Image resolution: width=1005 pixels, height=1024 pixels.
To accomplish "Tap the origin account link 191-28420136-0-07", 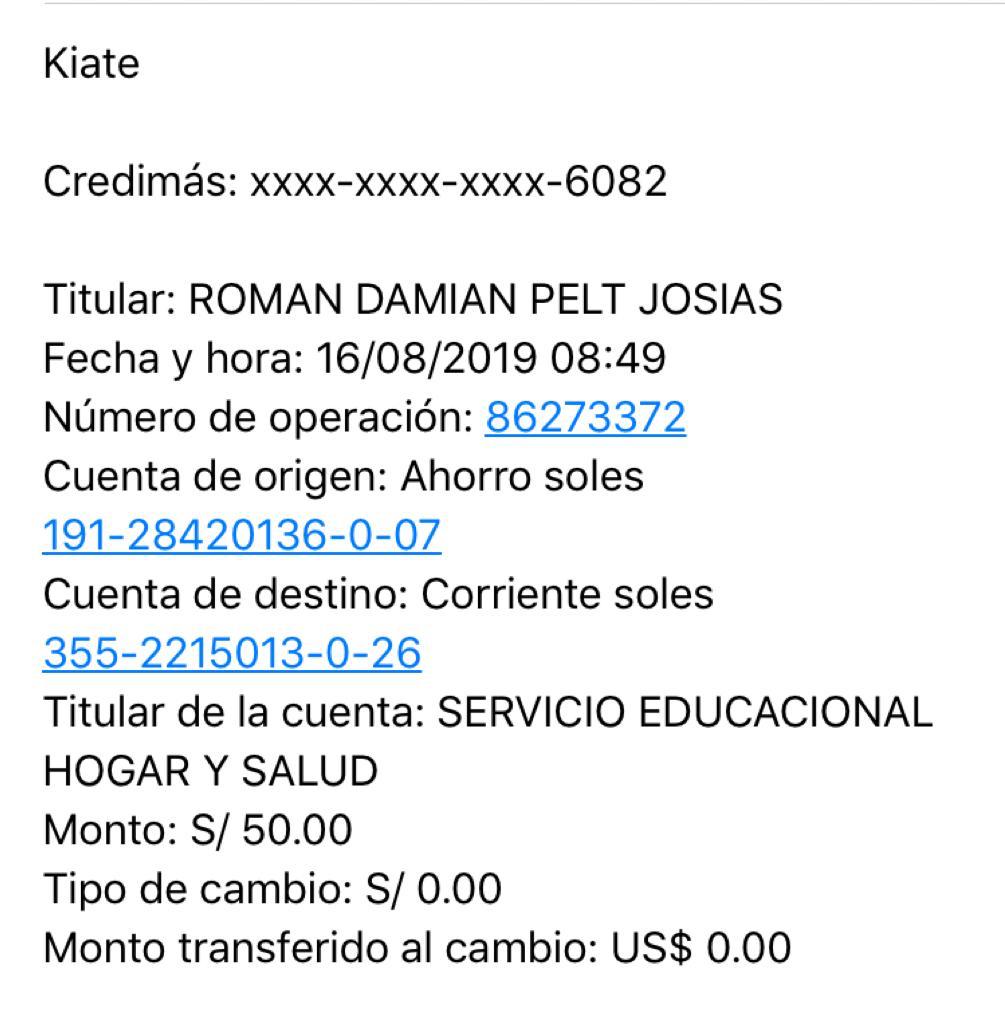I will click(x=241, y=535).
